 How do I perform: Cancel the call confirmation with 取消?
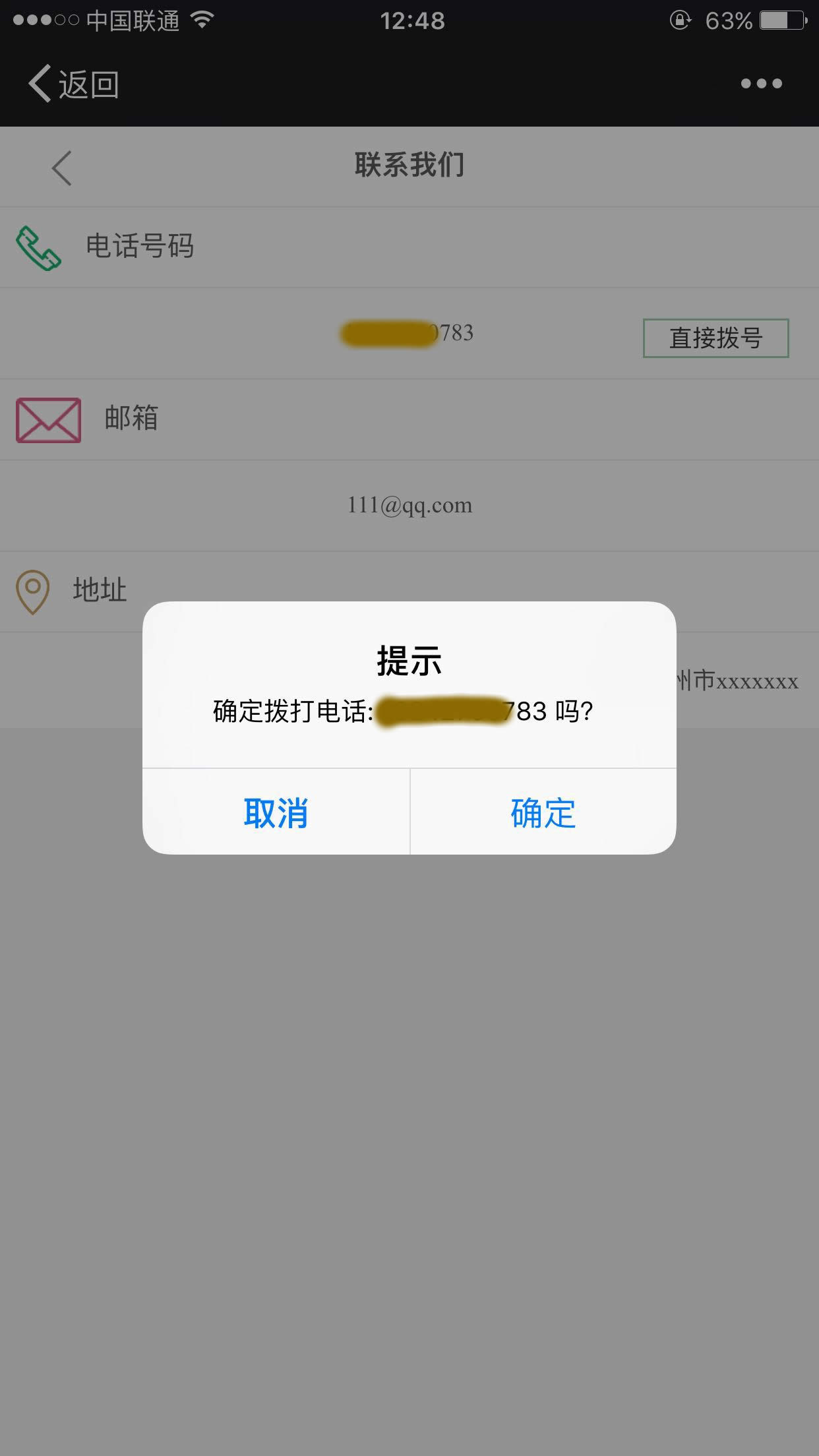pyautogui.click(x=276, y=812)
